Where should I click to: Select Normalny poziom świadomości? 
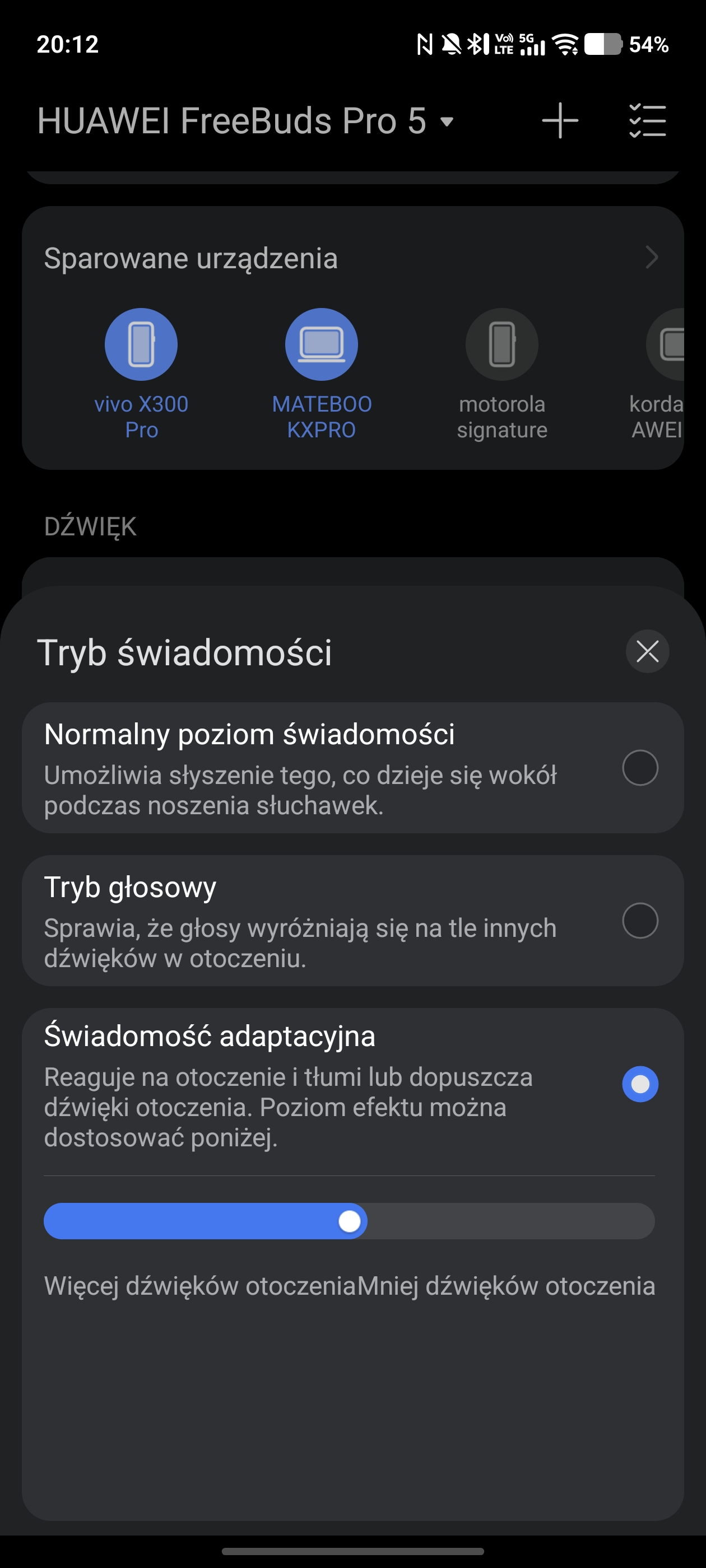click(640, 768)
